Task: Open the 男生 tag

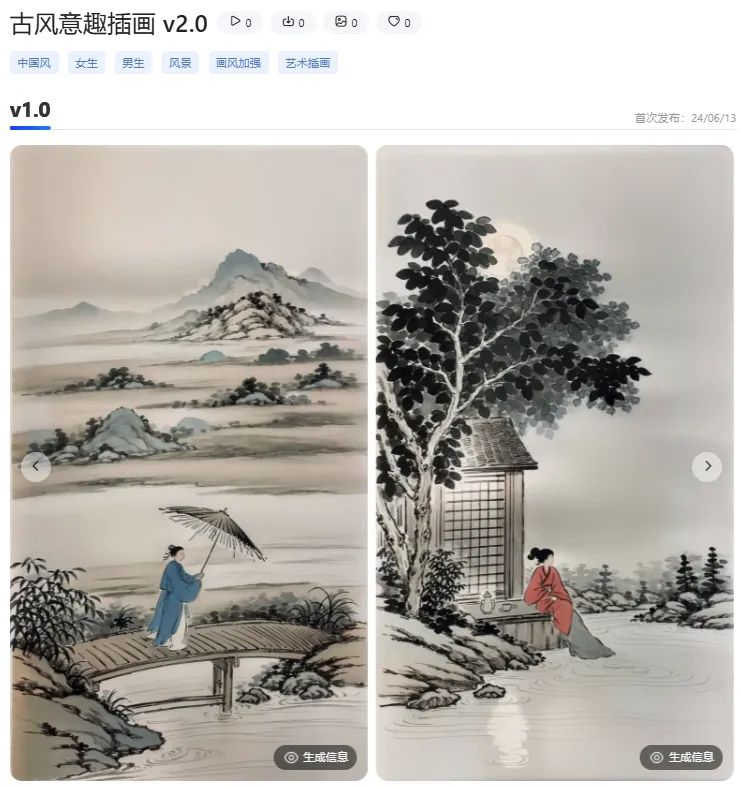Action: pyautogui.click(x=133, y=63)
